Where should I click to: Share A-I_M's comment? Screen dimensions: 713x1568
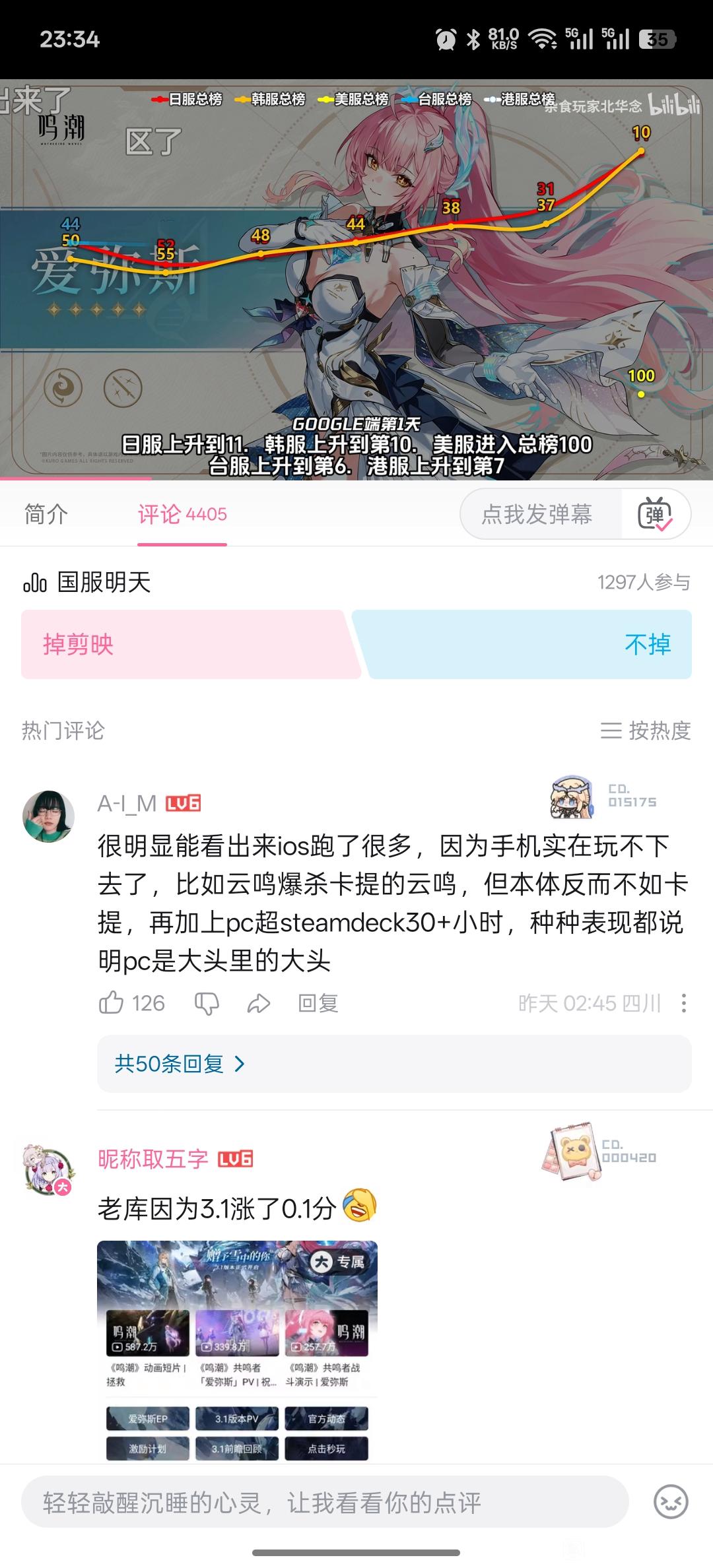[x=259, y=1004]
